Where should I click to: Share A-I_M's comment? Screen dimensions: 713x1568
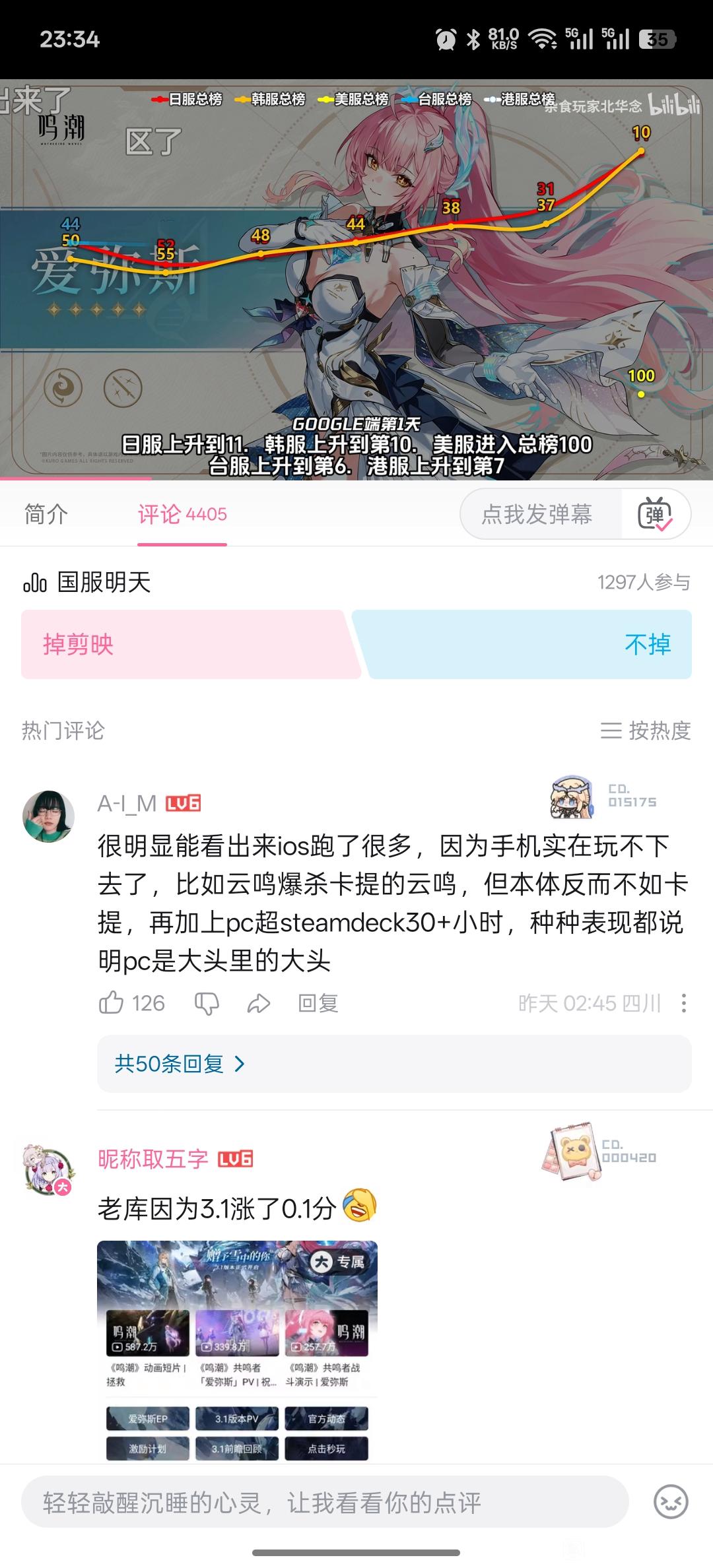[x=259, y=1004]
